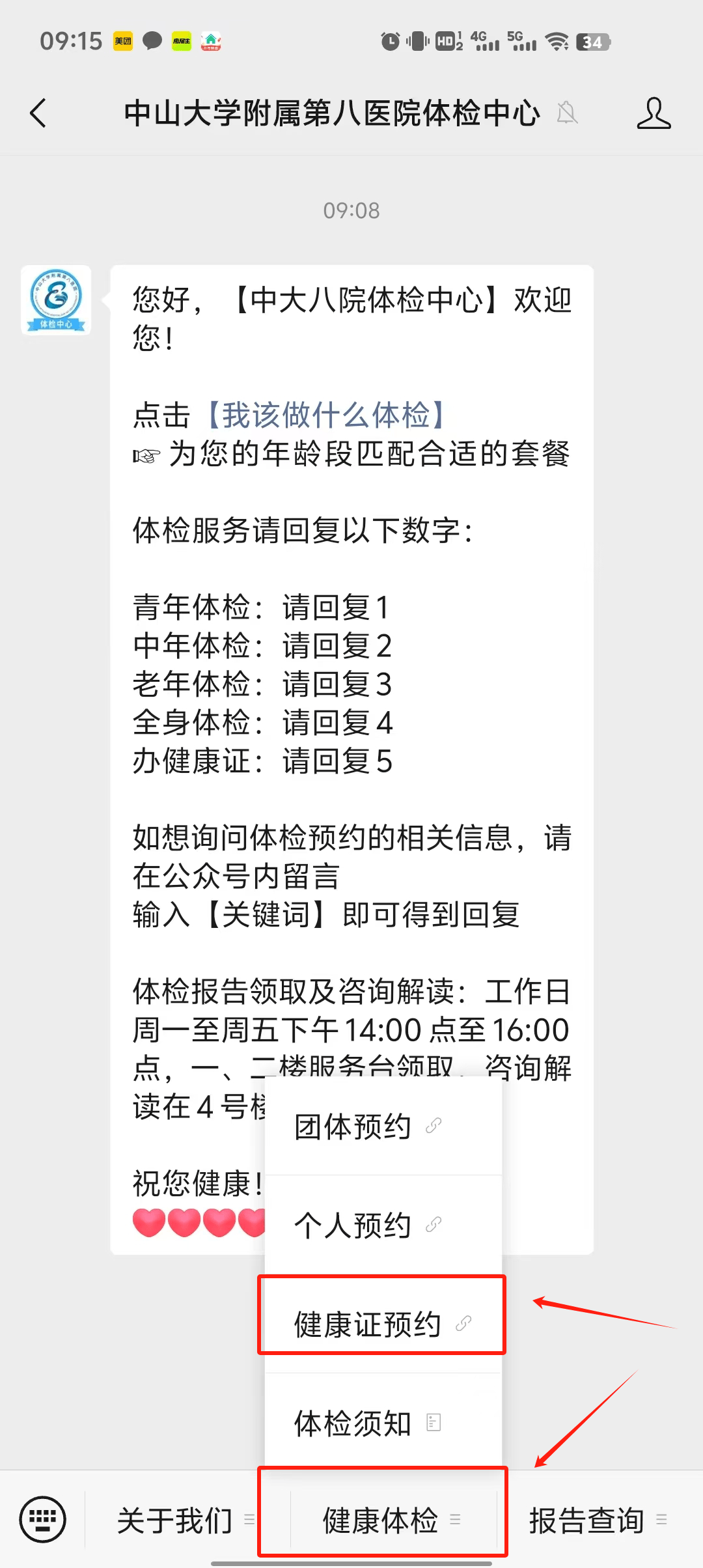The height and width of the screenshot is (1568, 703).
Task: Switch to keyboard input
Action: tap(43, 1520)
